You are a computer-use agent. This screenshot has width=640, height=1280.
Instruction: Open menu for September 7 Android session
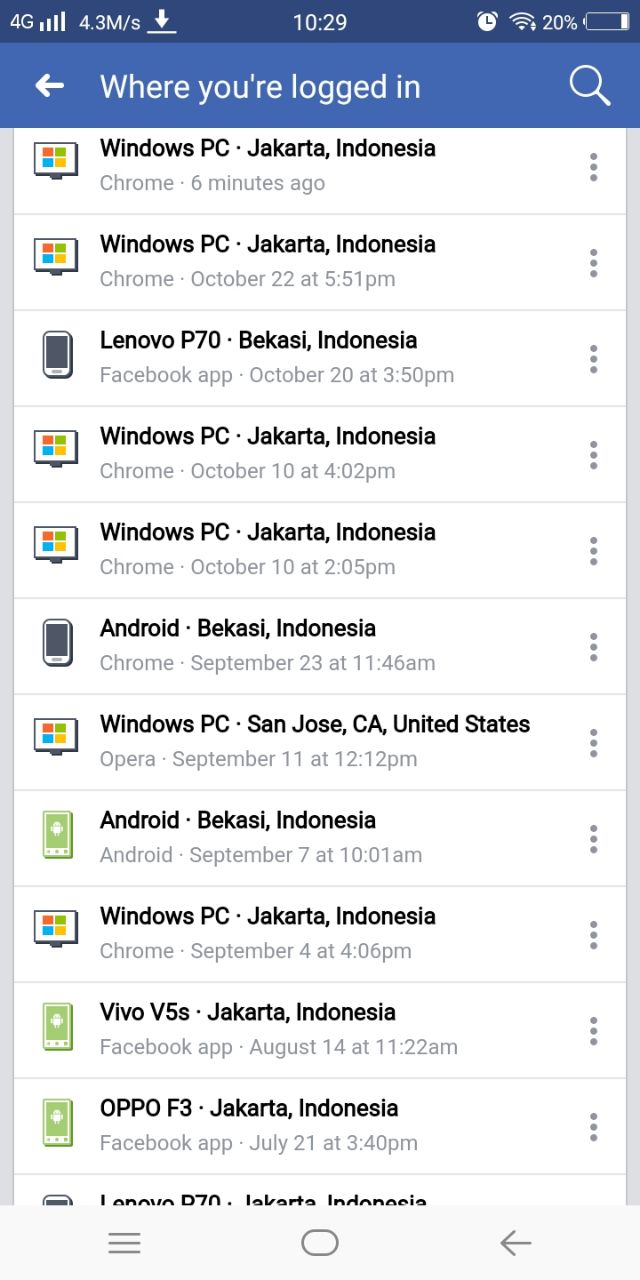point(593,839)
